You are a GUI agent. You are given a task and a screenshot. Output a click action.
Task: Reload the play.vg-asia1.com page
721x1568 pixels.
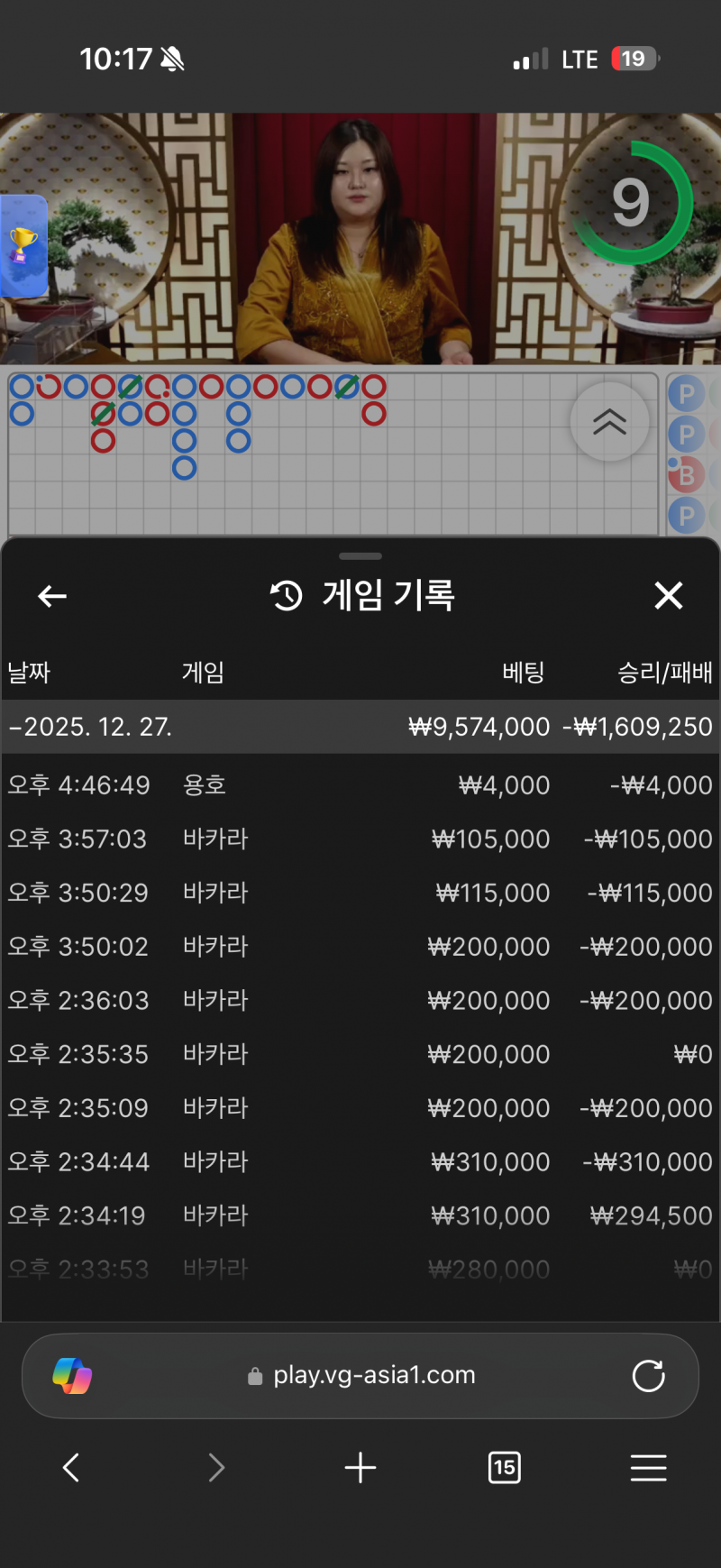(648, 1376)
